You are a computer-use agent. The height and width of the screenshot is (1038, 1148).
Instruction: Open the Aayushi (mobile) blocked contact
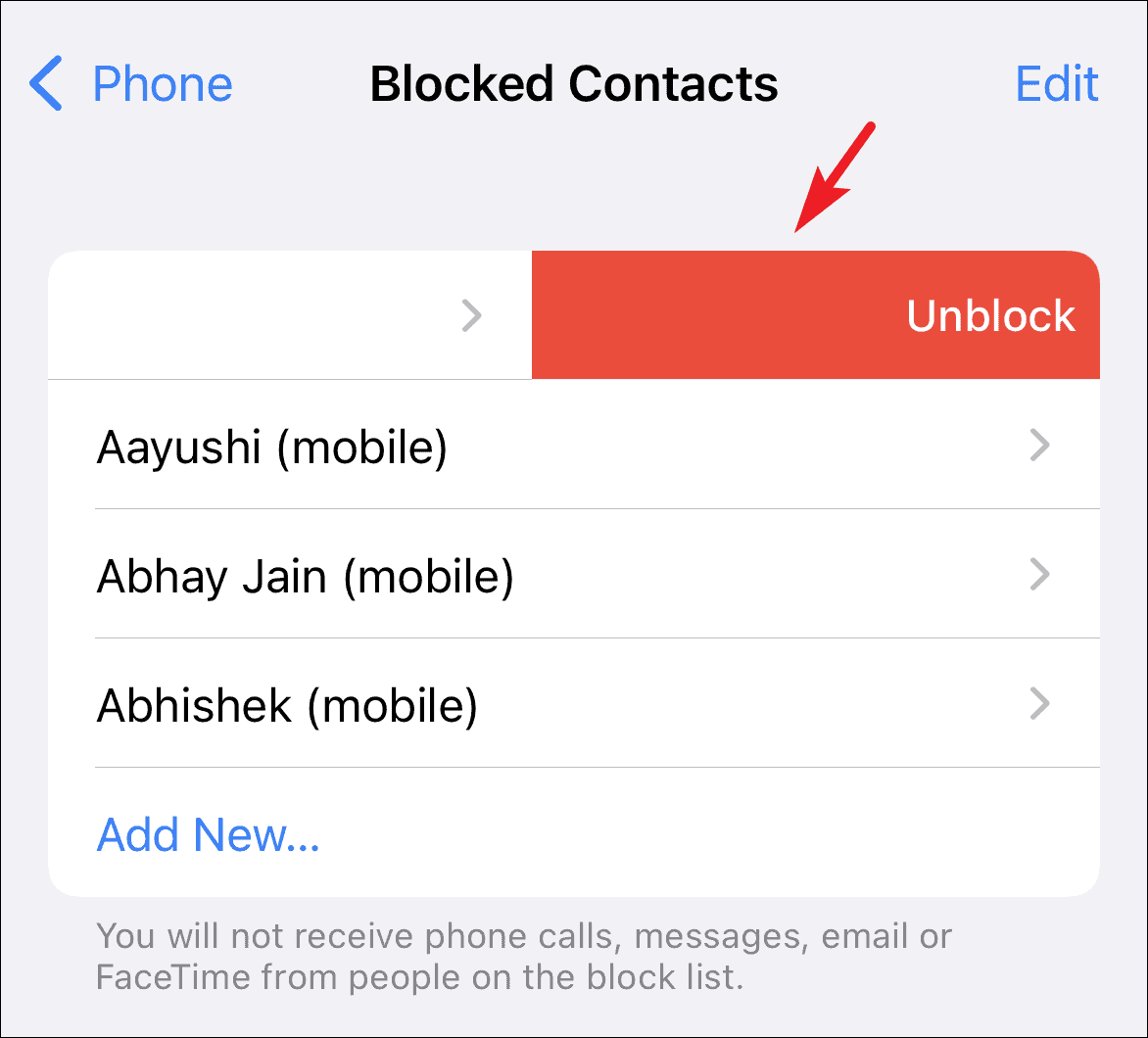[572, 447]
